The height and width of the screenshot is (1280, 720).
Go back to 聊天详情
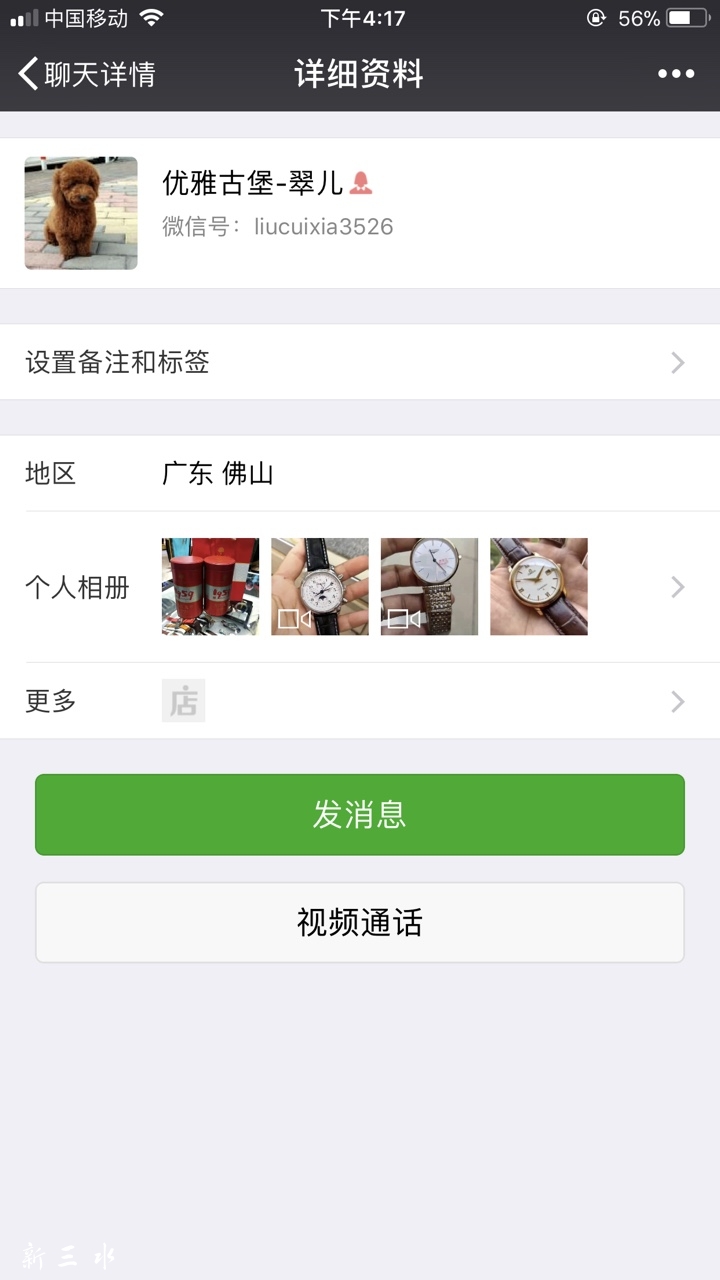(86, 74)
